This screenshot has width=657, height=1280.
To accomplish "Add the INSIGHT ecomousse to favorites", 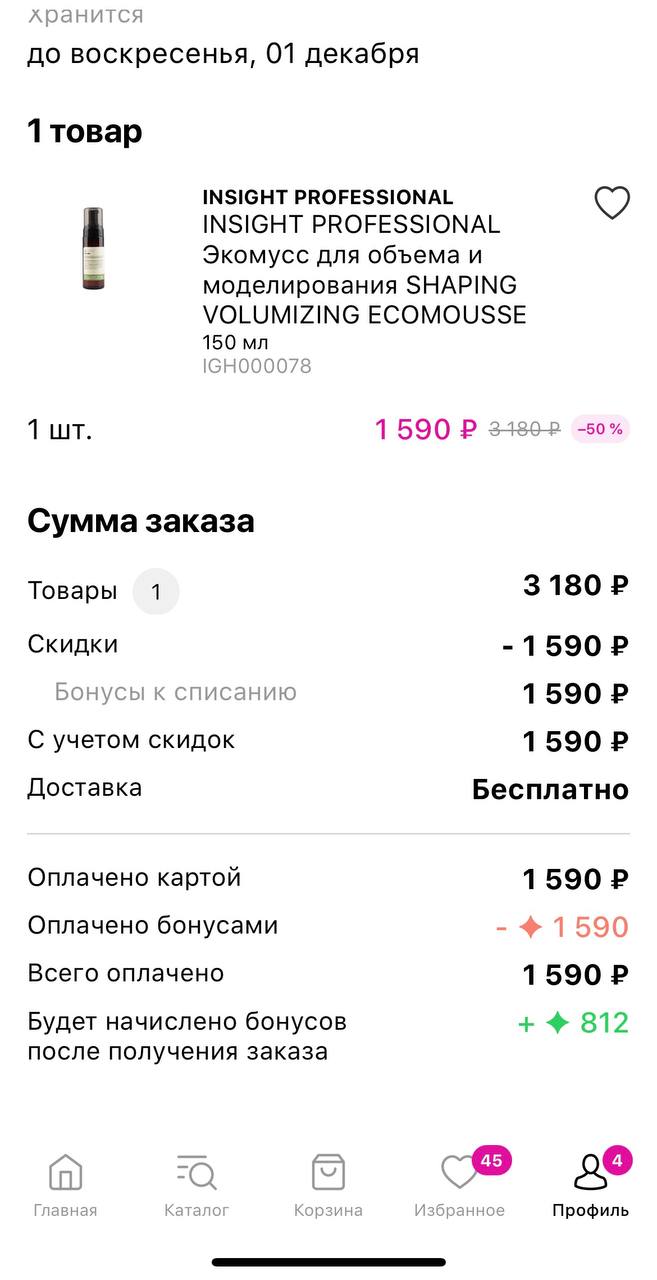I will click(x=612, y=203).
